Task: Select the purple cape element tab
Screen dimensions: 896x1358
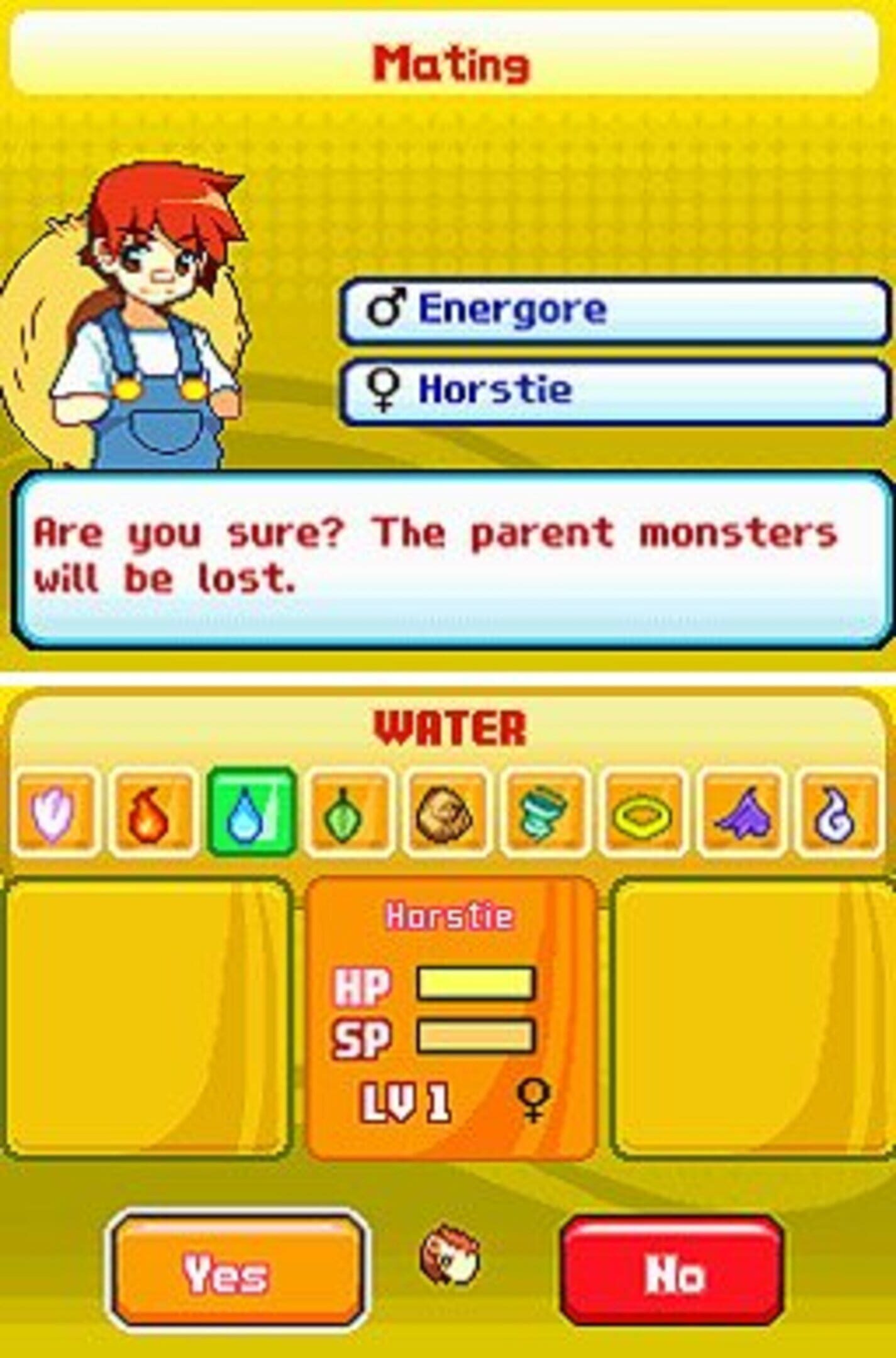Action: pyautogui.click(x=741, y=812)
